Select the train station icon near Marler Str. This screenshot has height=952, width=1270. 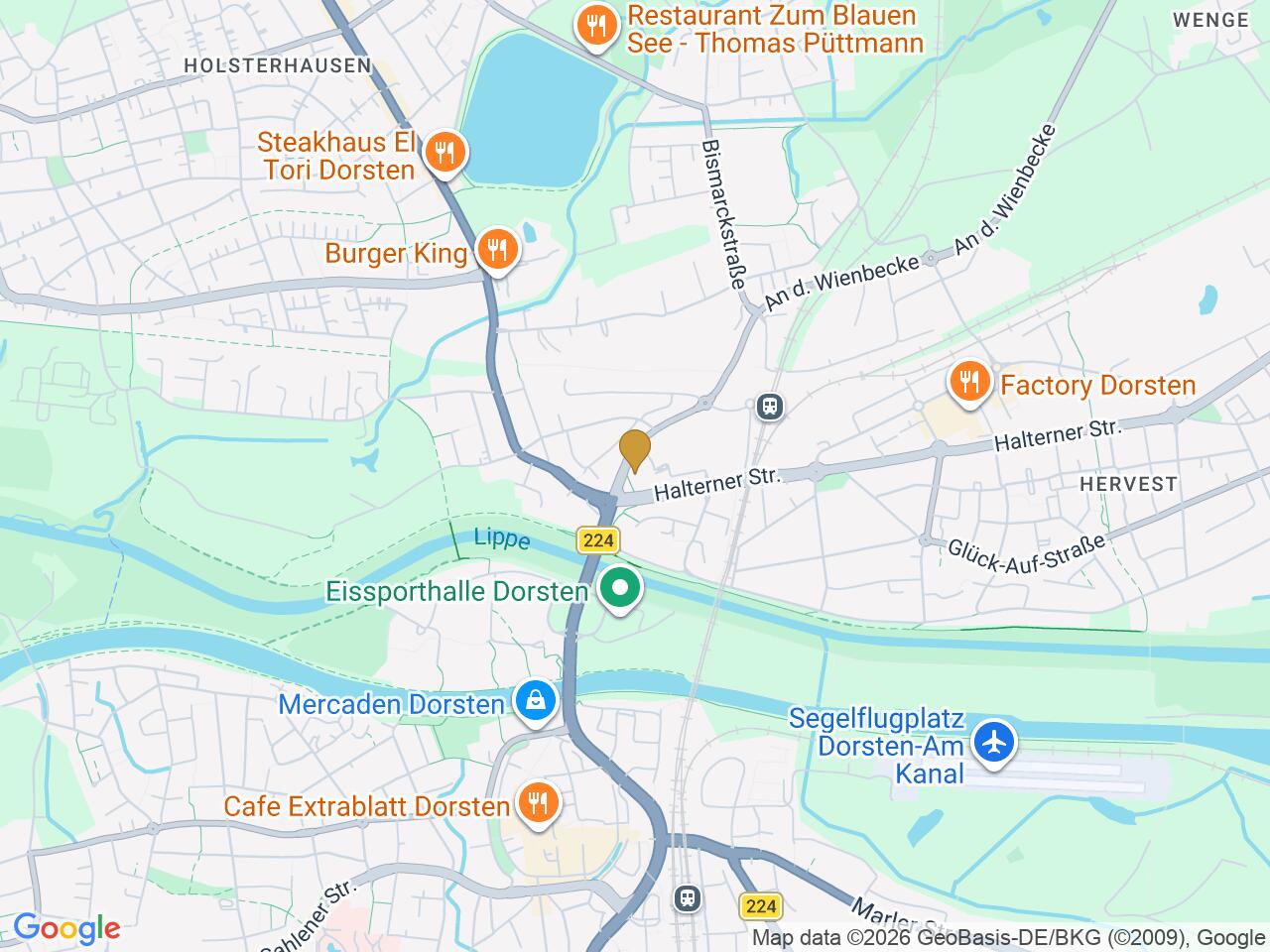(x=686, y=898)
